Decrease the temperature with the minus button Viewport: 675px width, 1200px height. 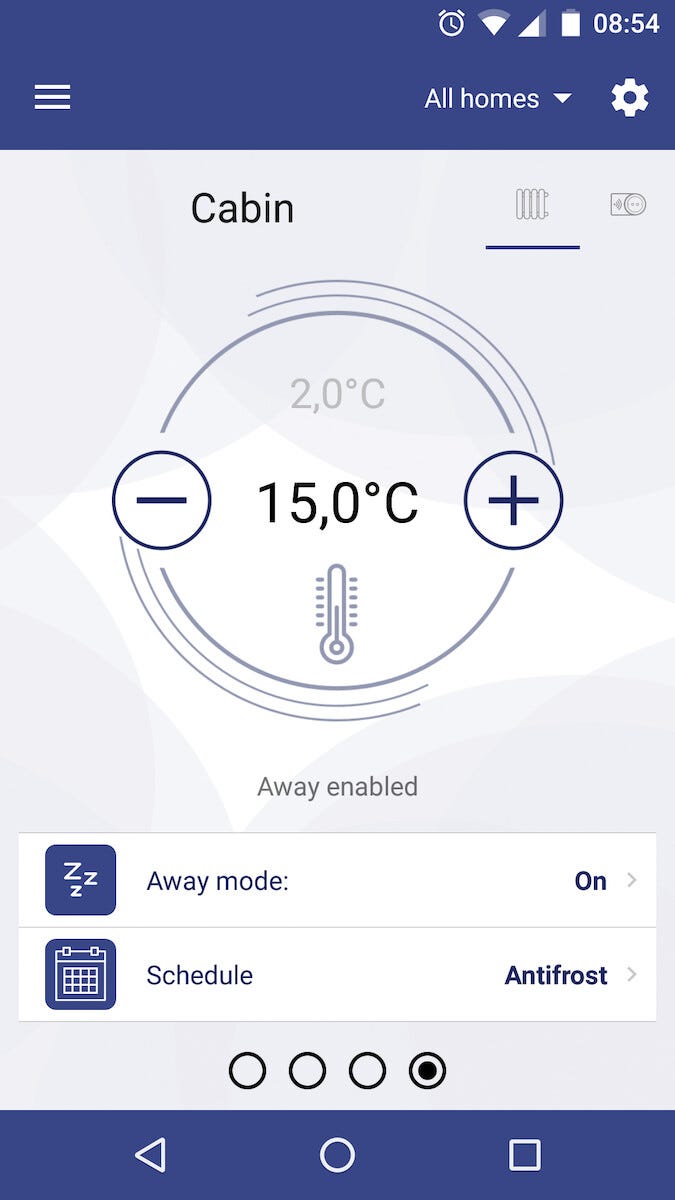tap(162, 499)
